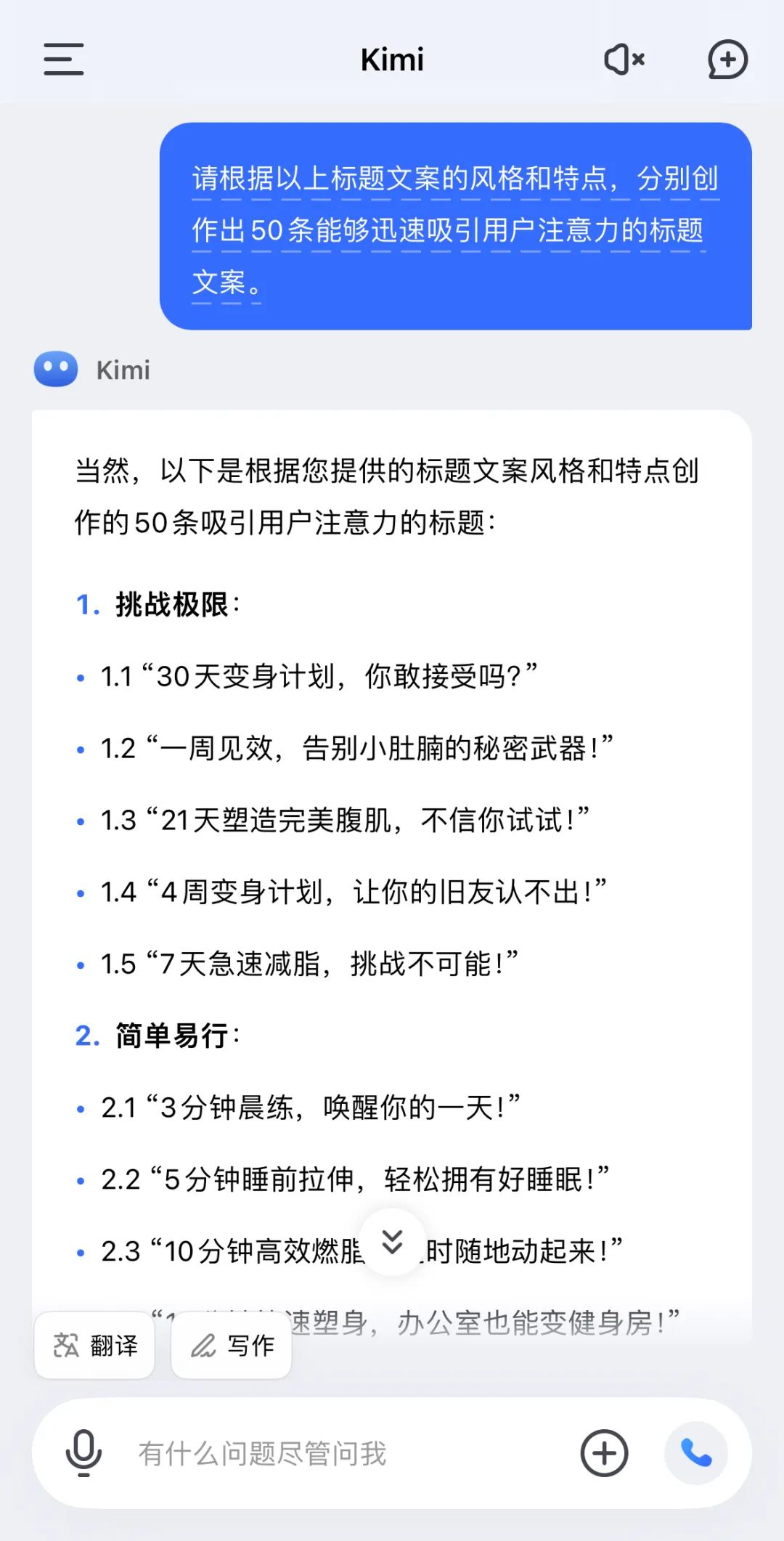Start a voice call with Kimi
784x1541 pixels.
(695, 1453)
